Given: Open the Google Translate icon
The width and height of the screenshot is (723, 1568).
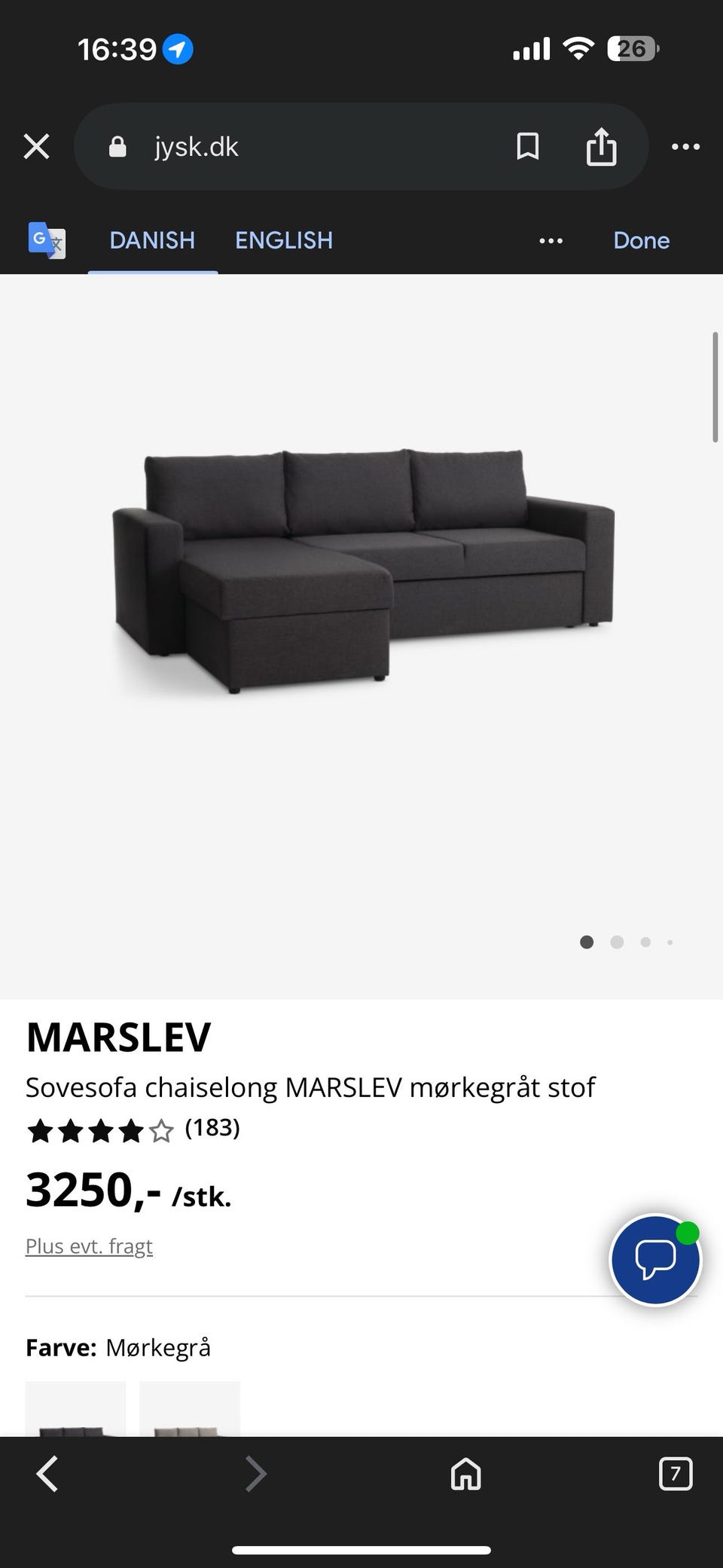Looking at the screenshot, I should pyautogui.click(x=47, y=240).
